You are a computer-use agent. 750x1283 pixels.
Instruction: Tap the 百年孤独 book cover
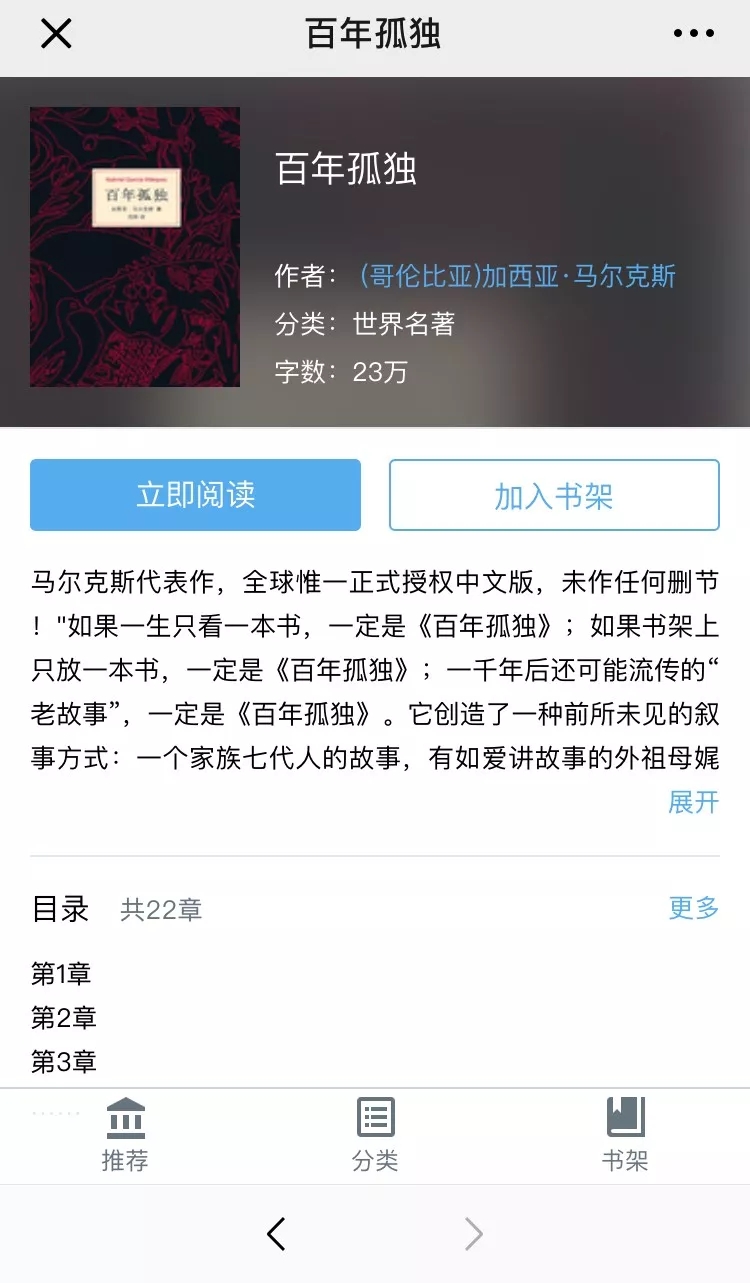(x=135, y=247)
